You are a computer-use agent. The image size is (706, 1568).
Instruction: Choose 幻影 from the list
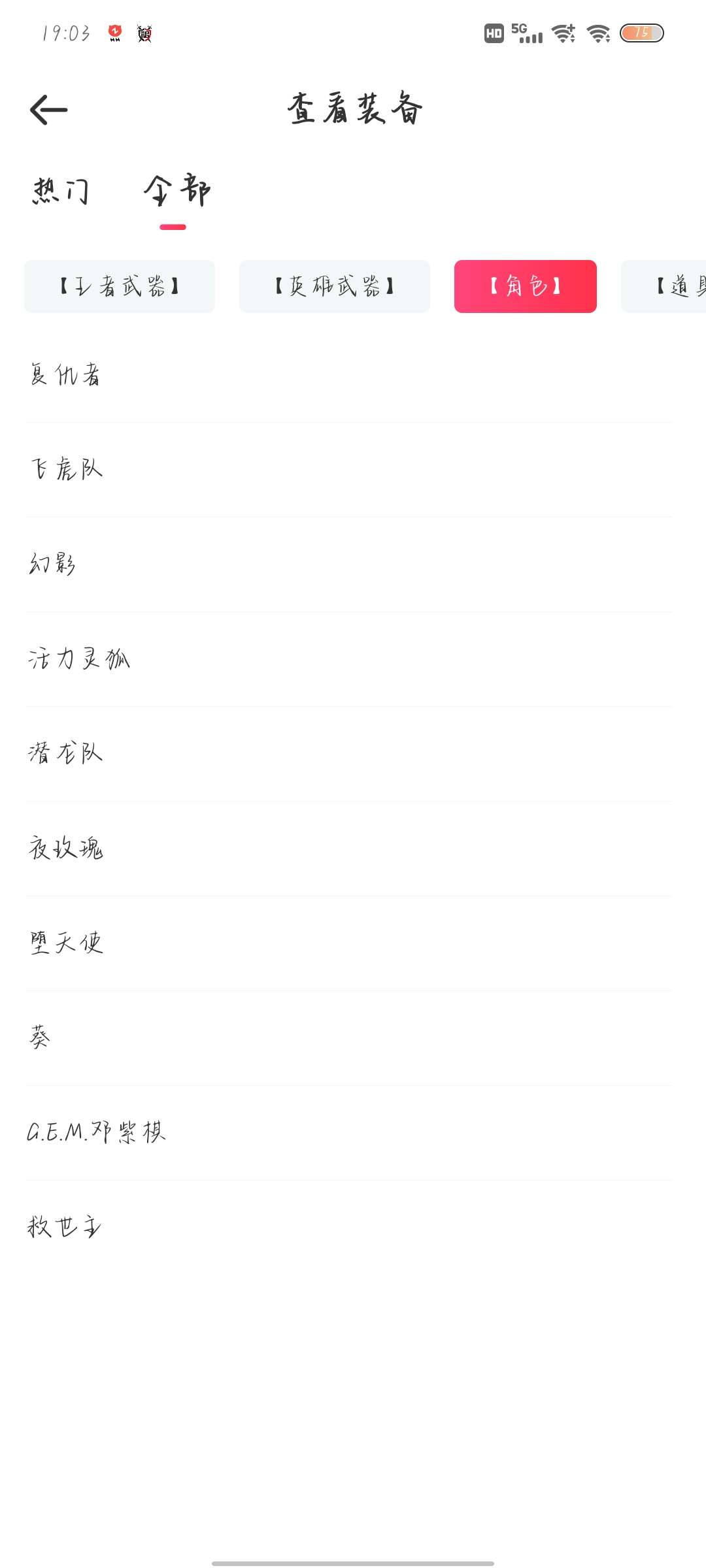pos(349,564)
